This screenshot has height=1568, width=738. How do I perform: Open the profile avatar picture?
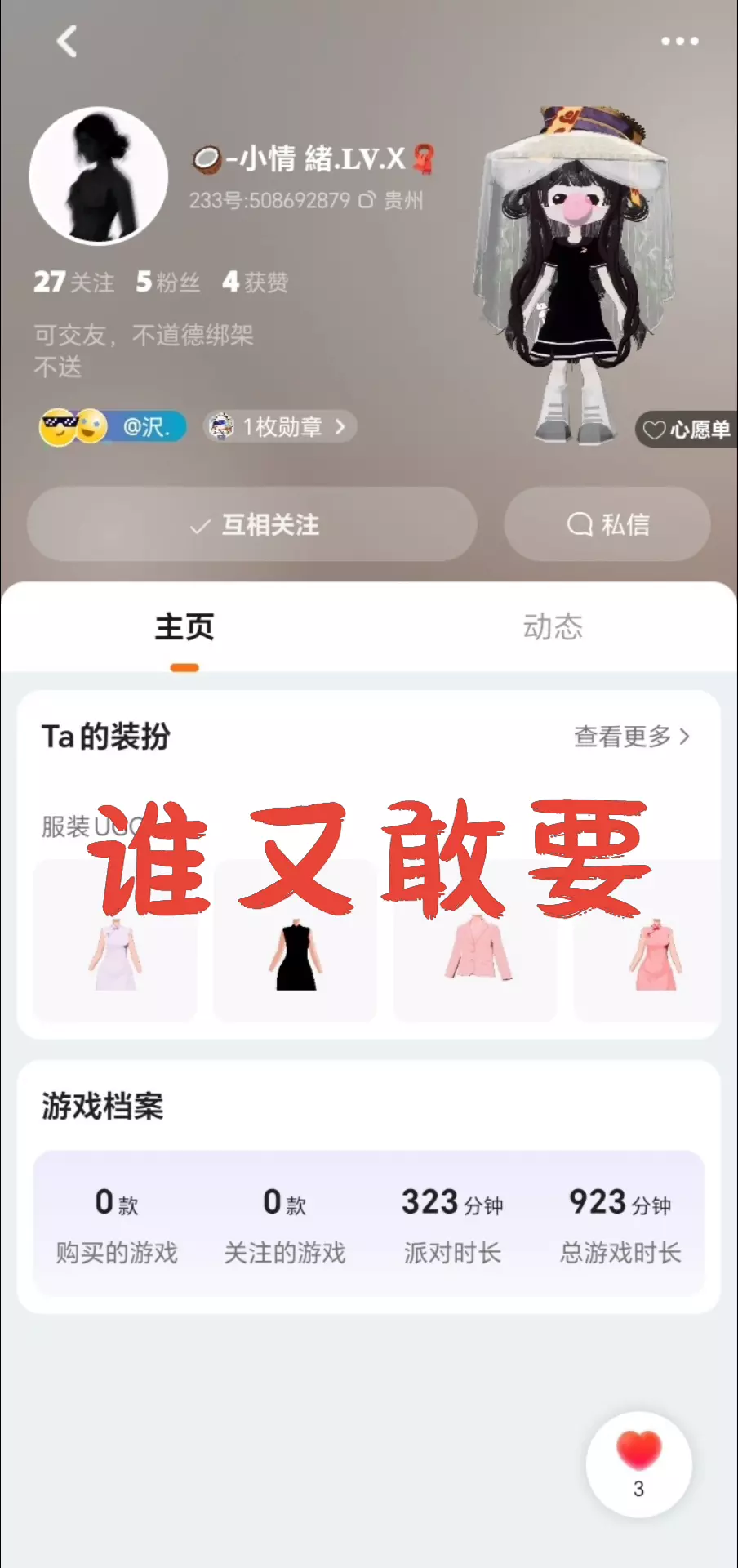coord(99,176)
